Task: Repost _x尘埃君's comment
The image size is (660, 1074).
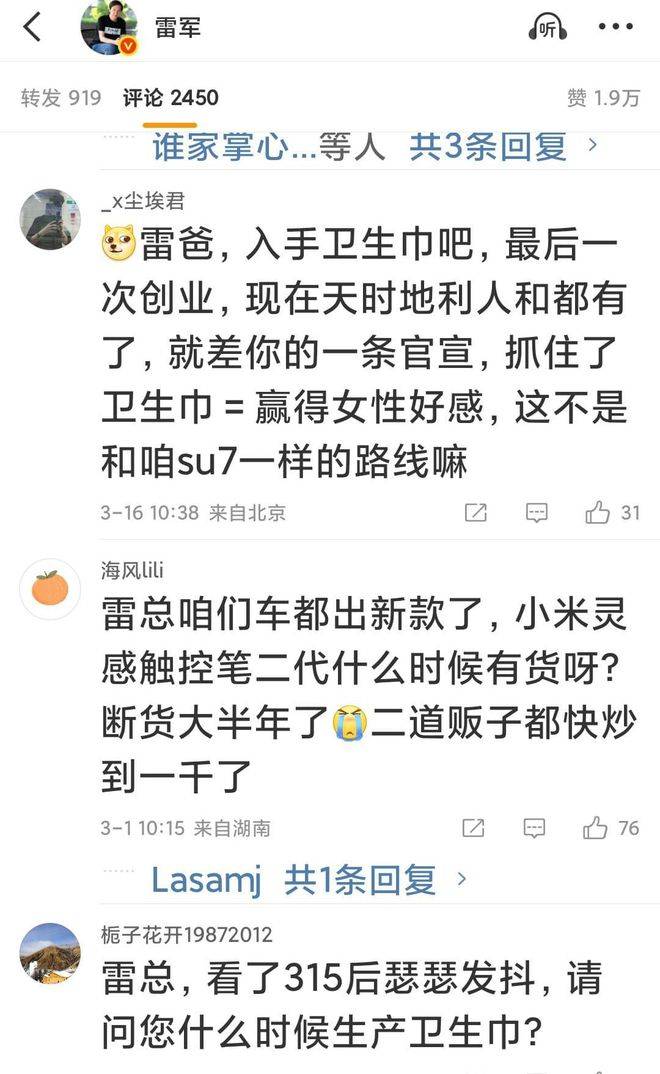Action: pos(475,513)
